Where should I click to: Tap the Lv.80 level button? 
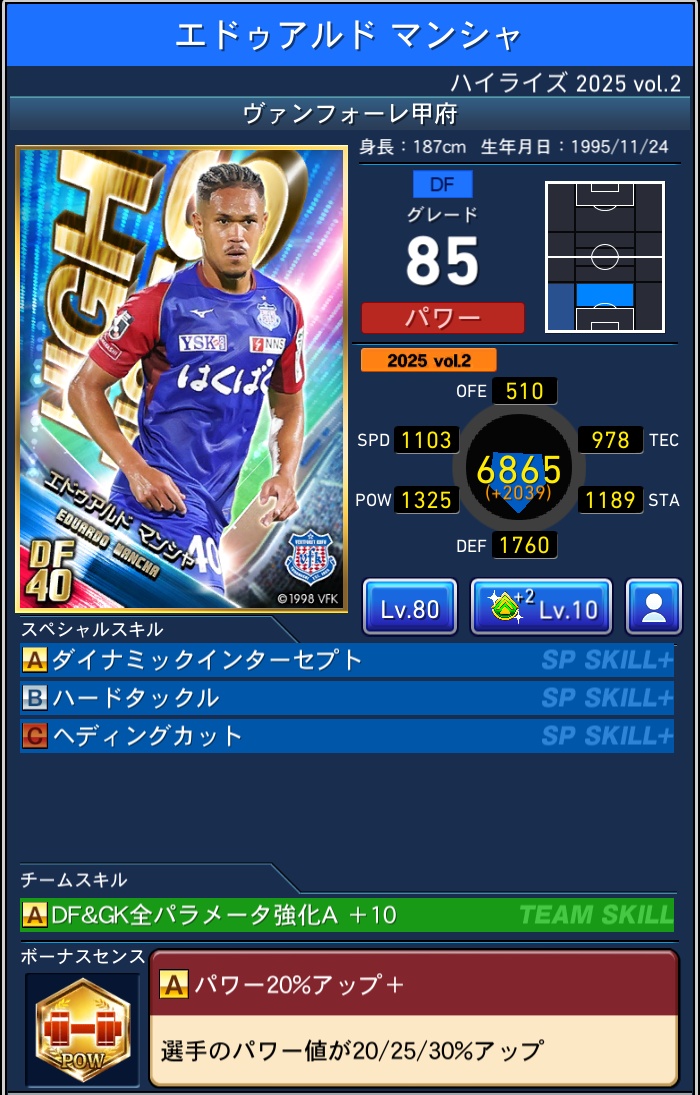409,607
